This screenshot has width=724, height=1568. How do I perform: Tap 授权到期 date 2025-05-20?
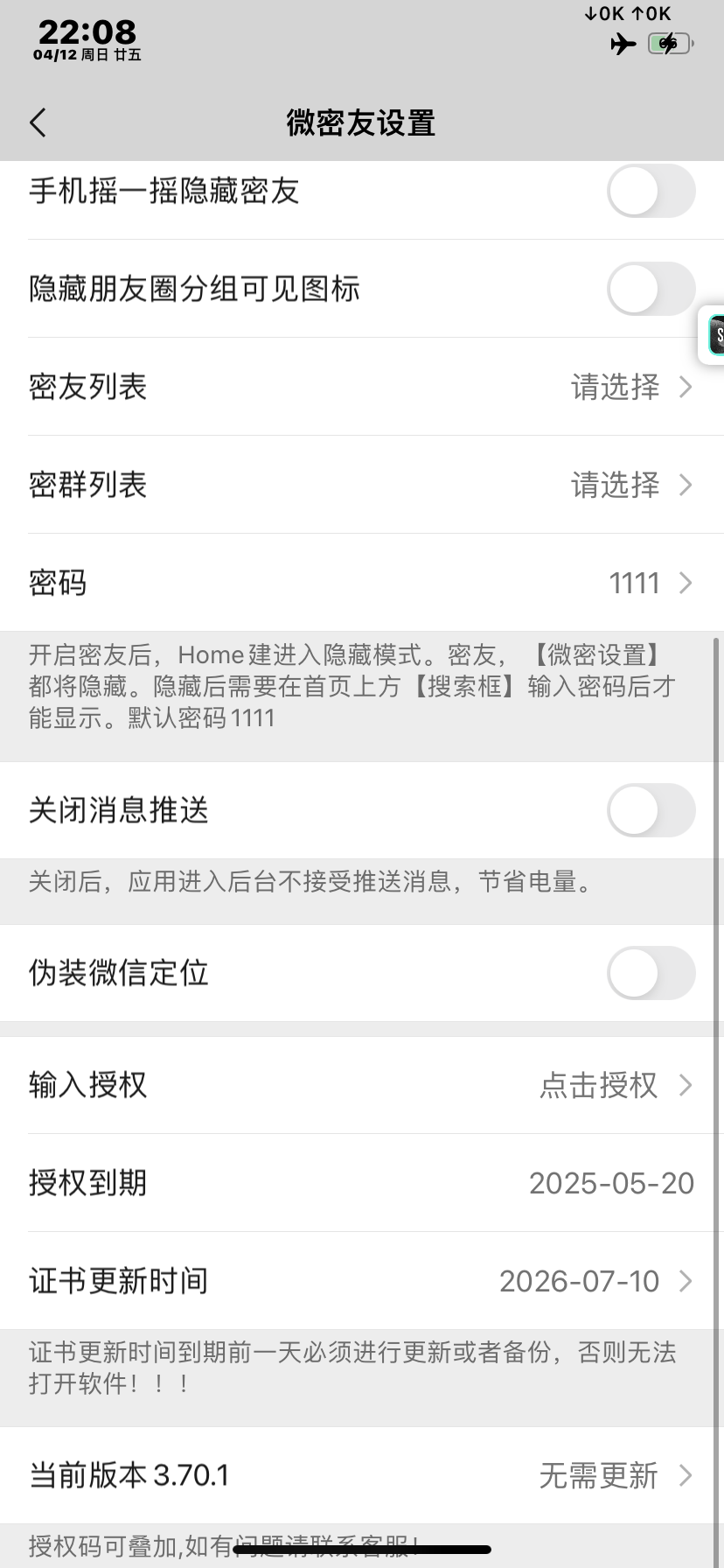(610, 1183)
